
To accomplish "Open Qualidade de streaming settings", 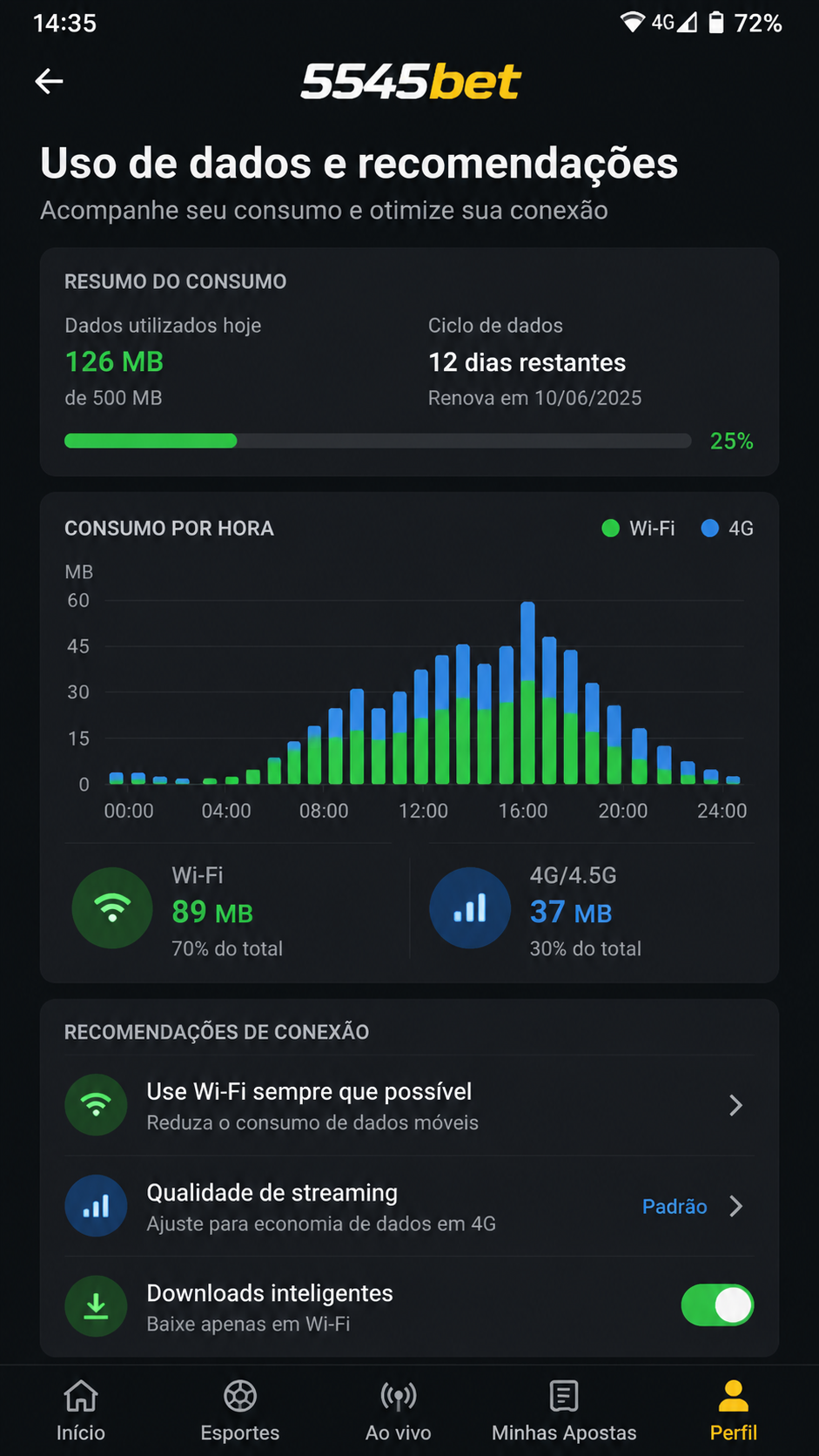I will point(409,1206).
